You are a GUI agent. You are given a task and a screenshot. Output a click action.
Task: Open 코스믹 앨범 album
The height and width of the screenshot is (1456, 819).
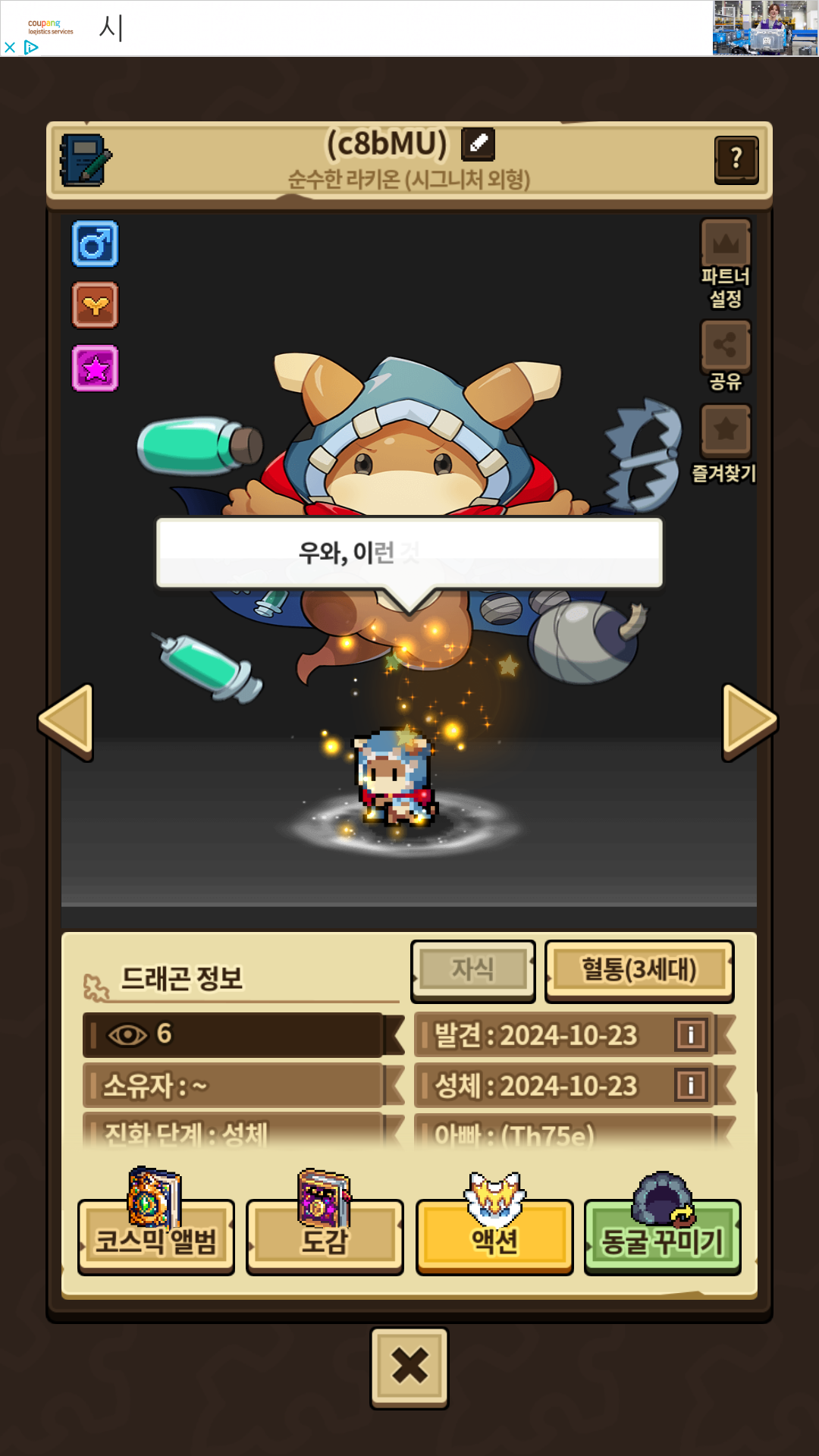[156, 1236]
